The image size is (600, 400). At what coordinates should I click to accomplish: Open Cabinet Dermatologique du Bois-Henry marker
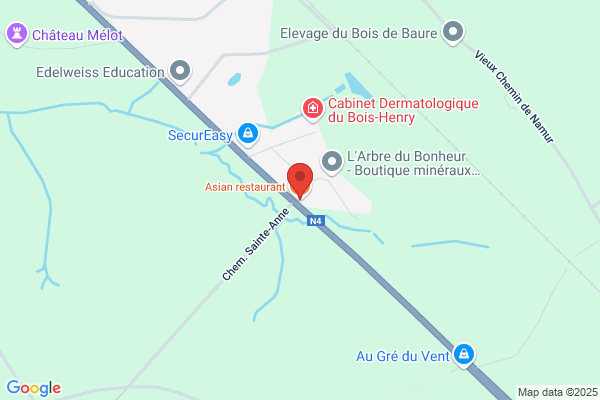coord(313,109)
